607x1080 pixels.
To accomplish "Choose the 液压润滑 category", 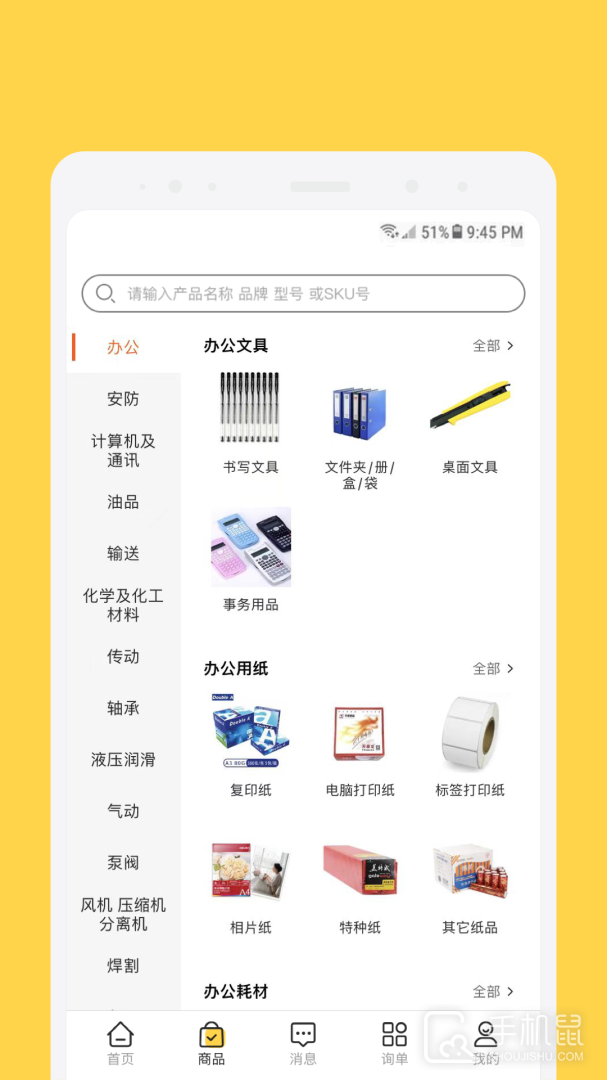I will click(x=123, y=760).
